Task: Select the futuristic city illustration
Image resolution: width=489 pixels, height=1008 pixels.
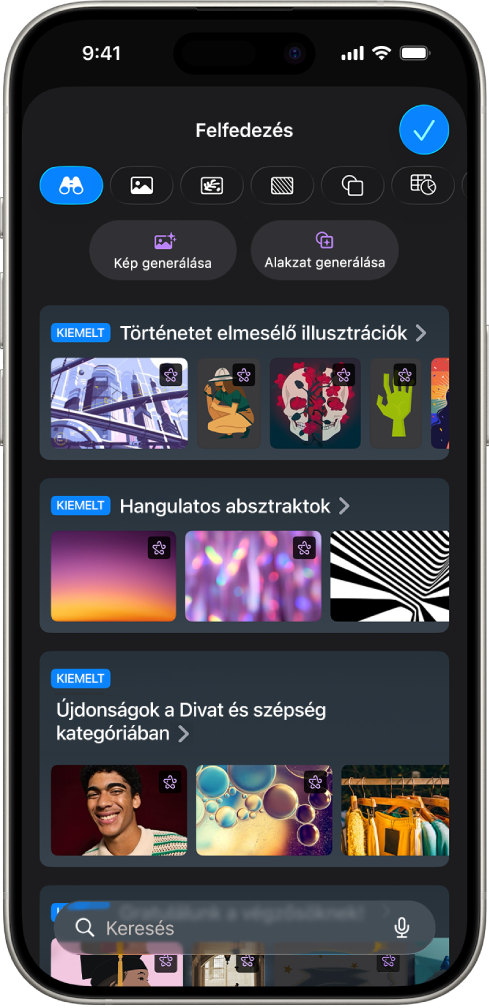Action: point(120,403)
